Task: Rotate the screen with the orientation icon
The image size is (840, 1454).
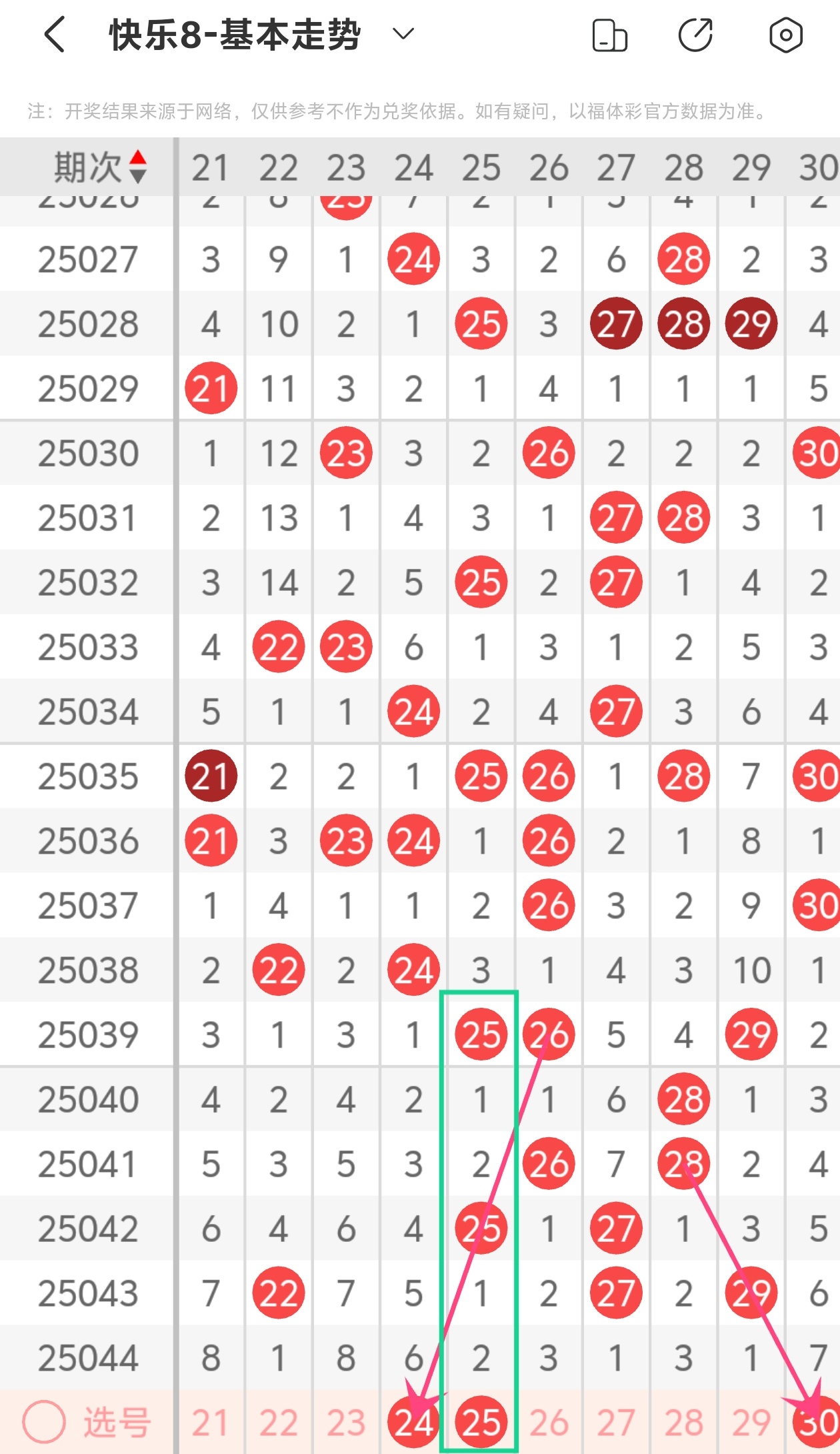Action: coord(609,35)
